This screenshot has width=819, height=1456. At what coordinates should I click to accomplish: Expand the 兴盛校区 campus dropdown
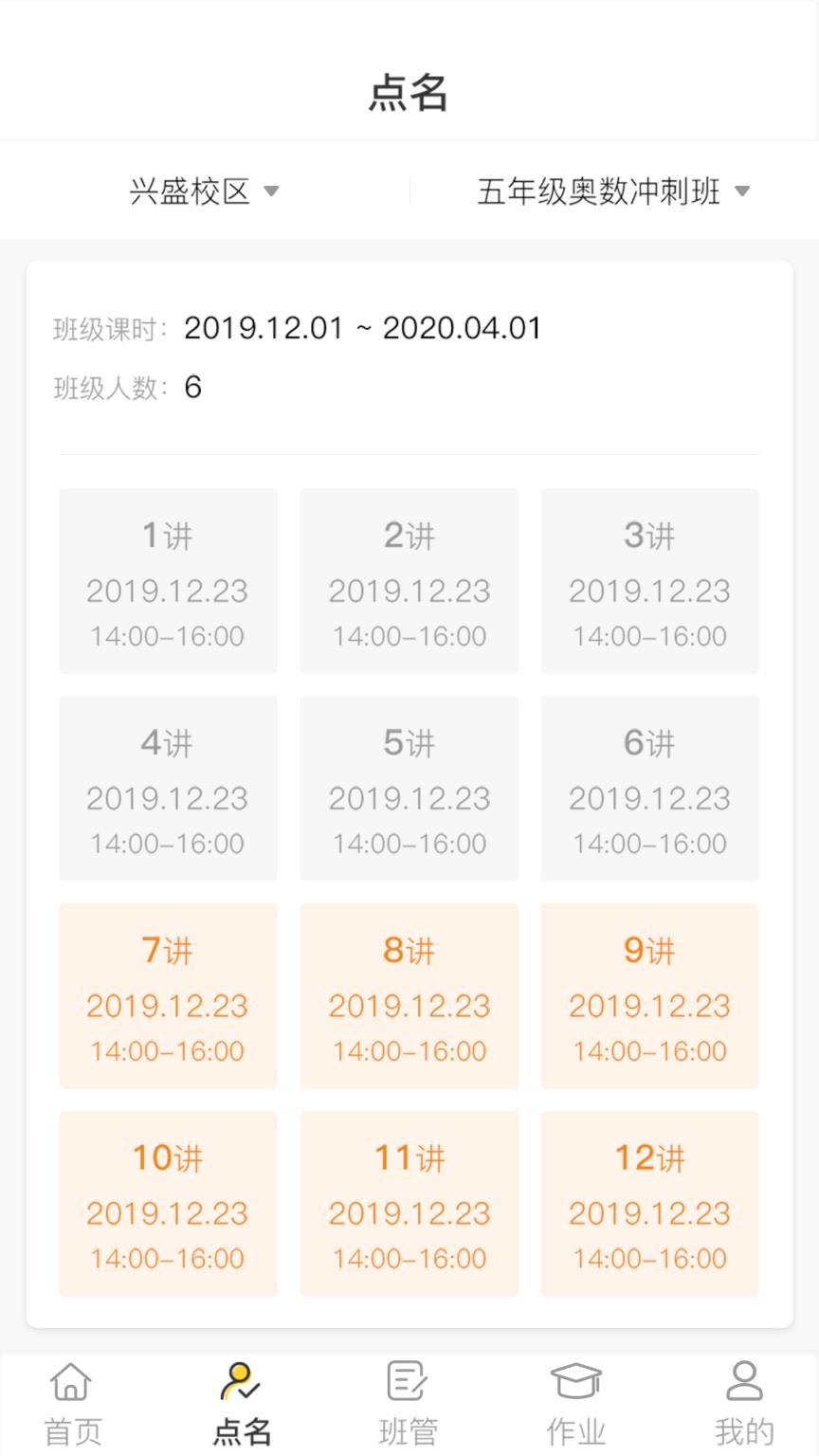[x=205, y=191]
